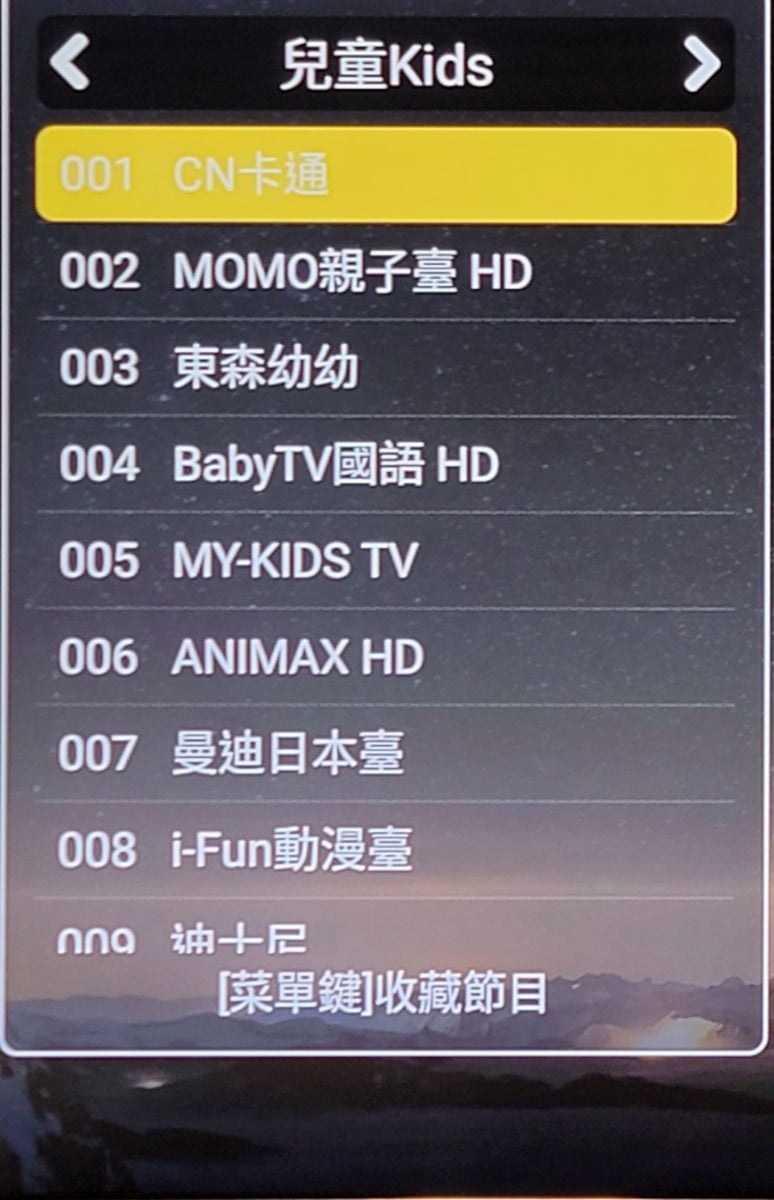Go to the next channel category
The width and height of the screenshot is (774, 1200).
(702, 64)
